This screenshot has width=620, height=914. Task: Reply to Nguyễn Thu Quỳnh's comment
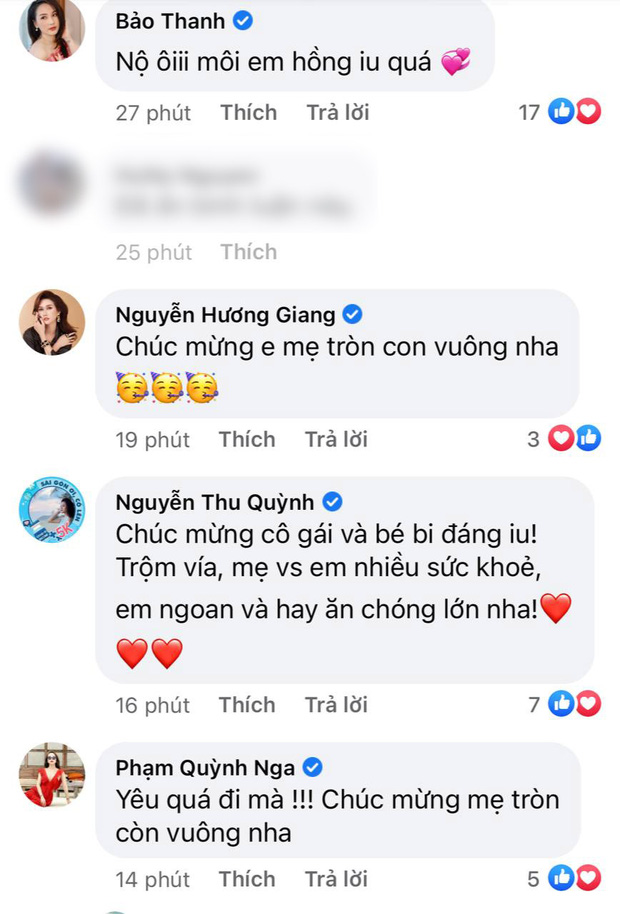click(x=337, y=705)
